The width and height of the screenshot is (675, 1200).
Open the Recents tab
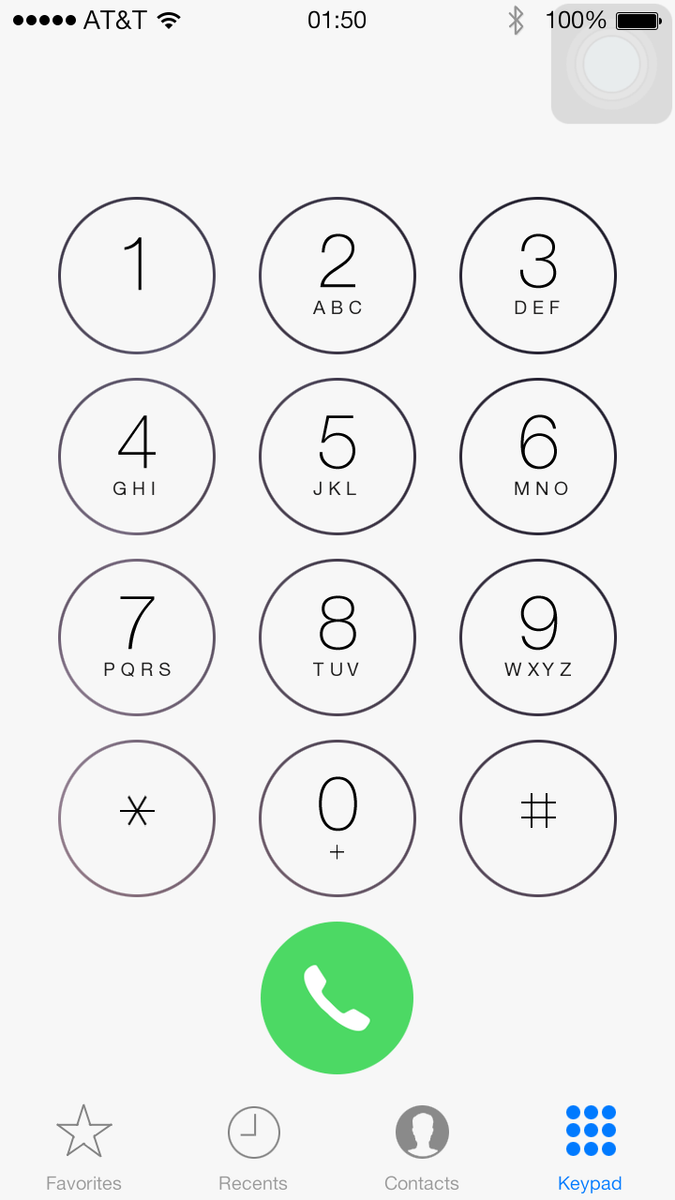tap(253, 1148)
